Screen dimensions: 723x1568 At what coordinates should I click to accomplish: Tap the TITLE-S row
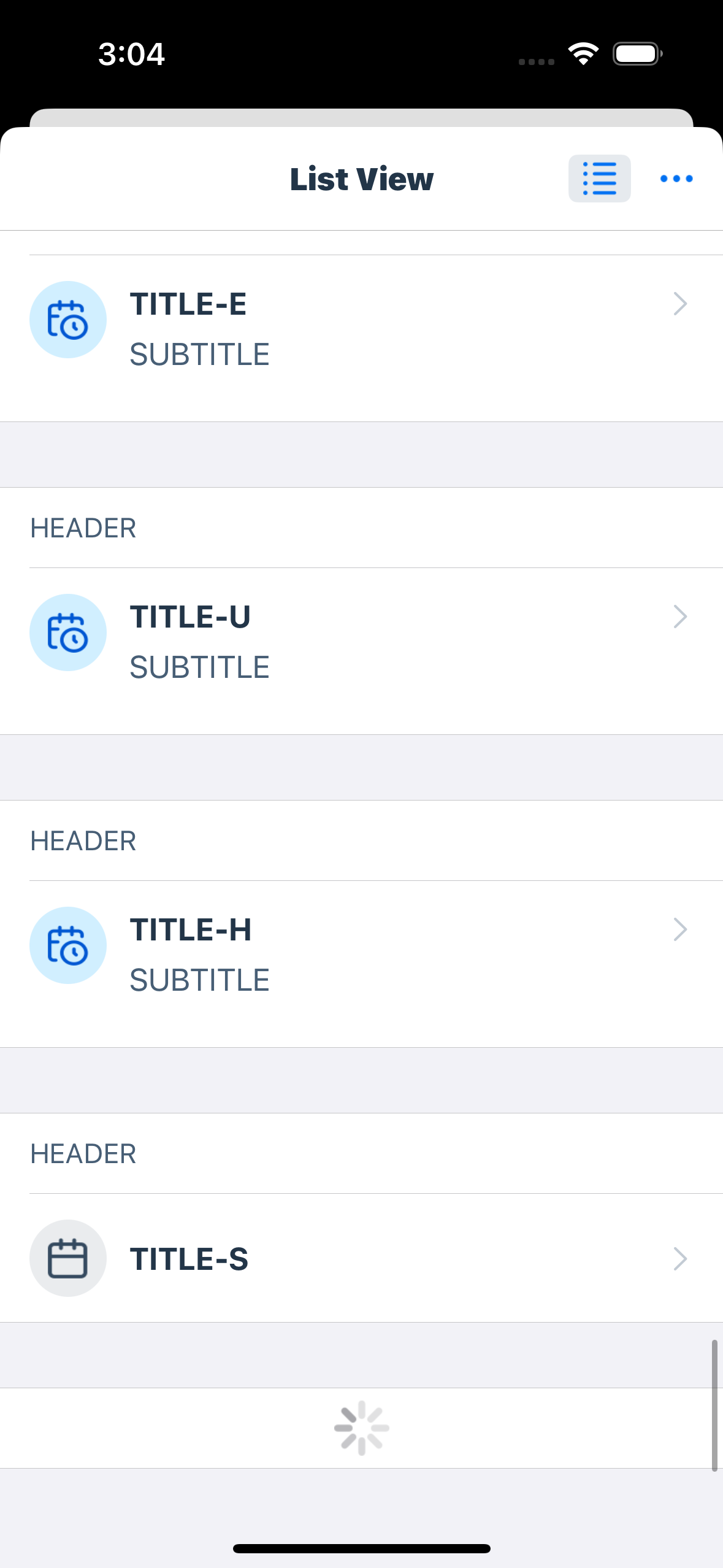point(361,1258)
